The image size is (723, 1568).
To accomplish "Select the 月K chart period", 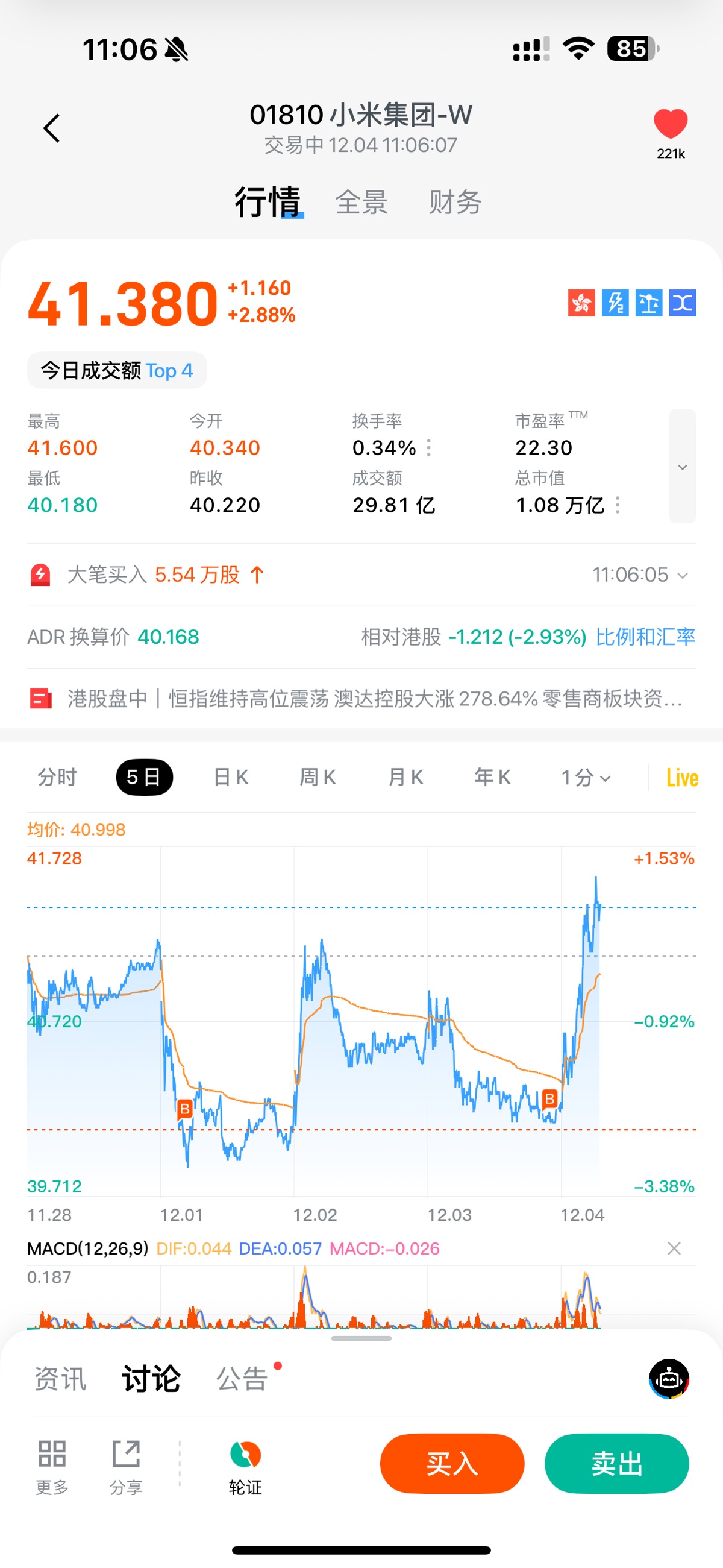I will tap(405, 777).
